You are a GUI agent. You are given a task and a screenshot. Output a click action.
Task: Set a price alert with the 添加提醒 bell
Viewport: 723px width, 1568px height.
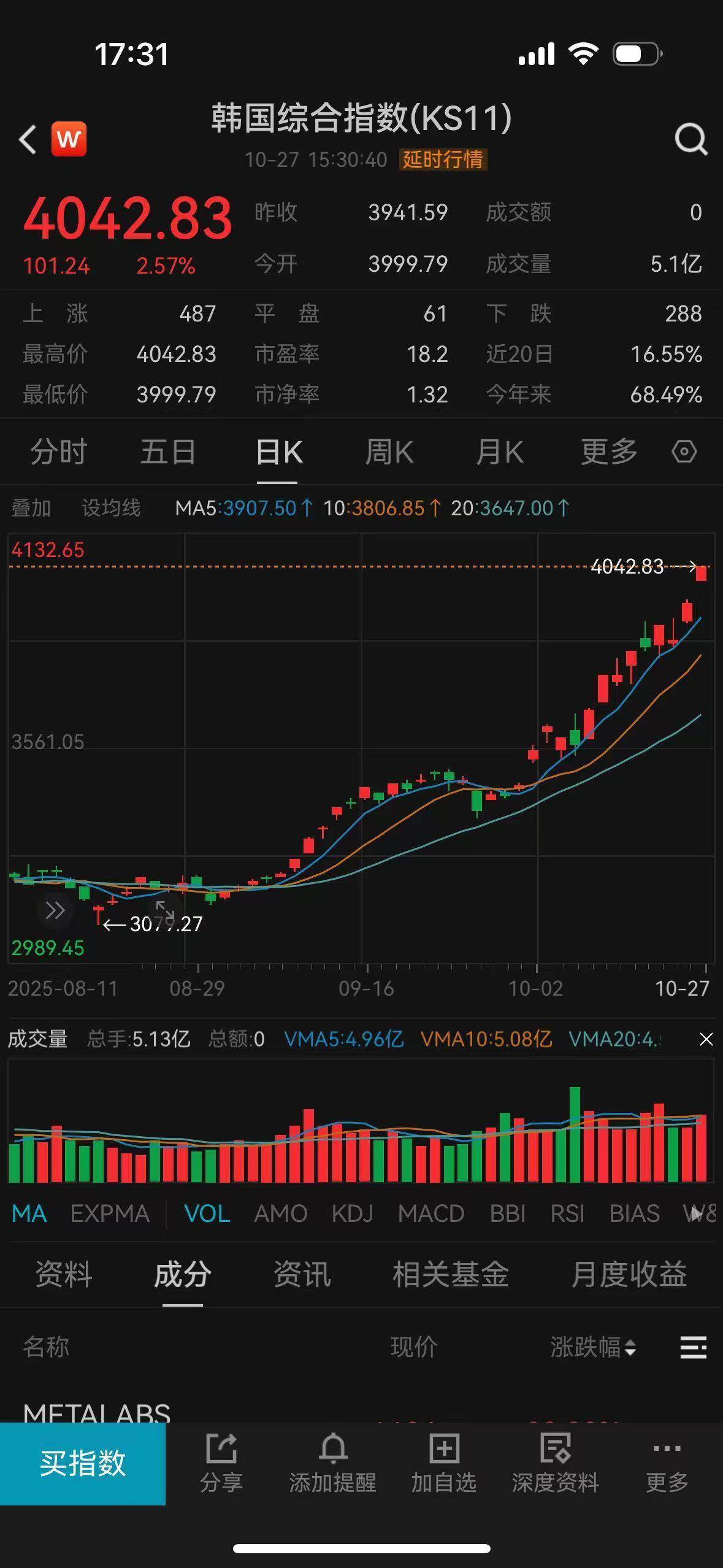(x=334, y=1468)
